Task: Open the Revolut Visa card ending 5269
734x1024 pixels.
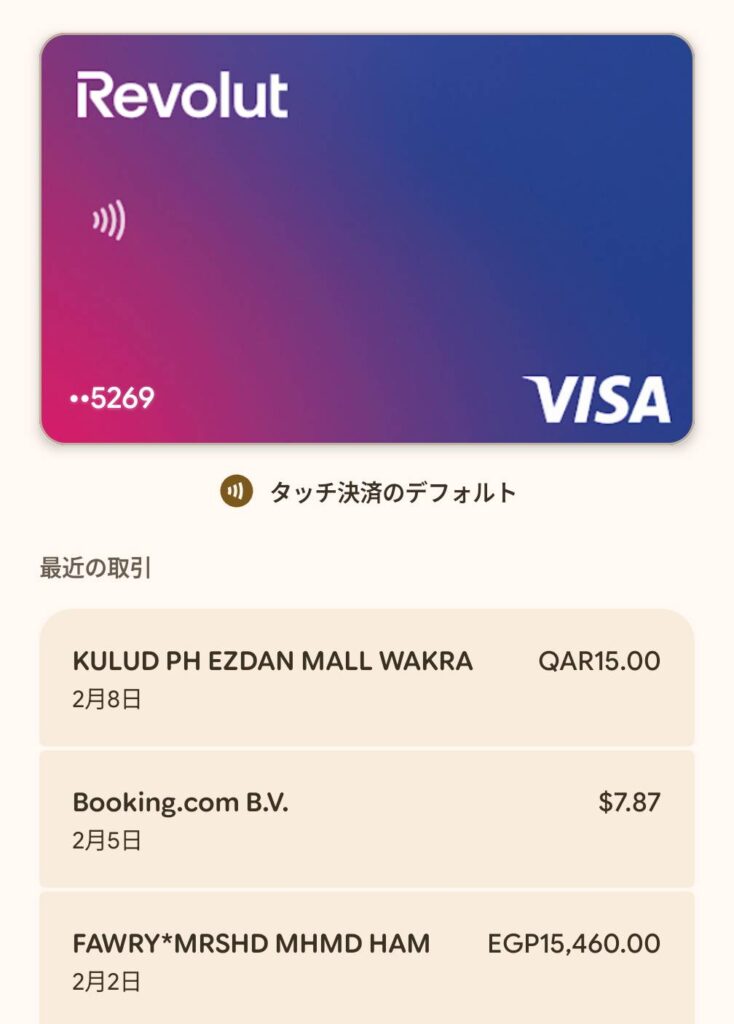Action: pos(366,238)
